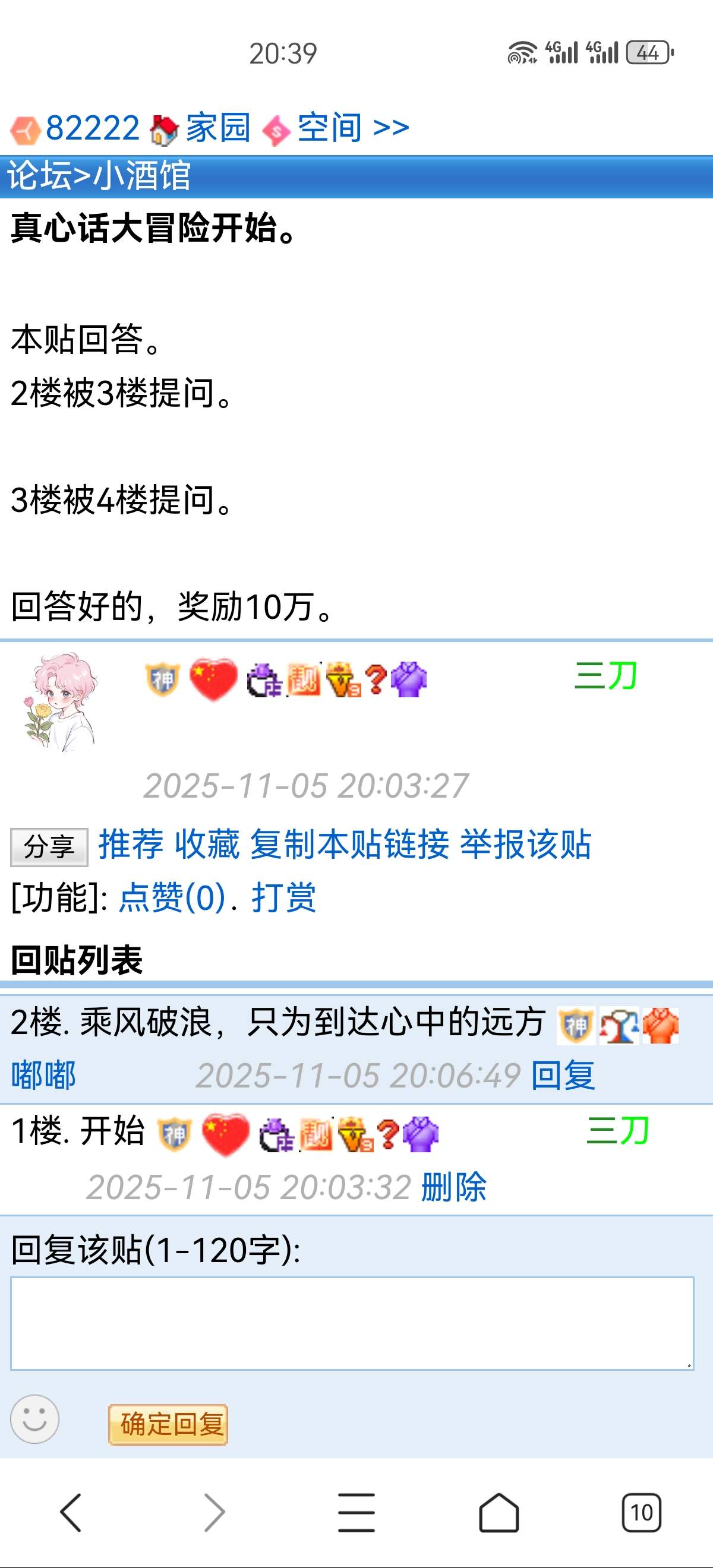Open the 空间 link
The width and height of the screenshot is (713, 1568).
pyautogui.click(x=329, y=128)
